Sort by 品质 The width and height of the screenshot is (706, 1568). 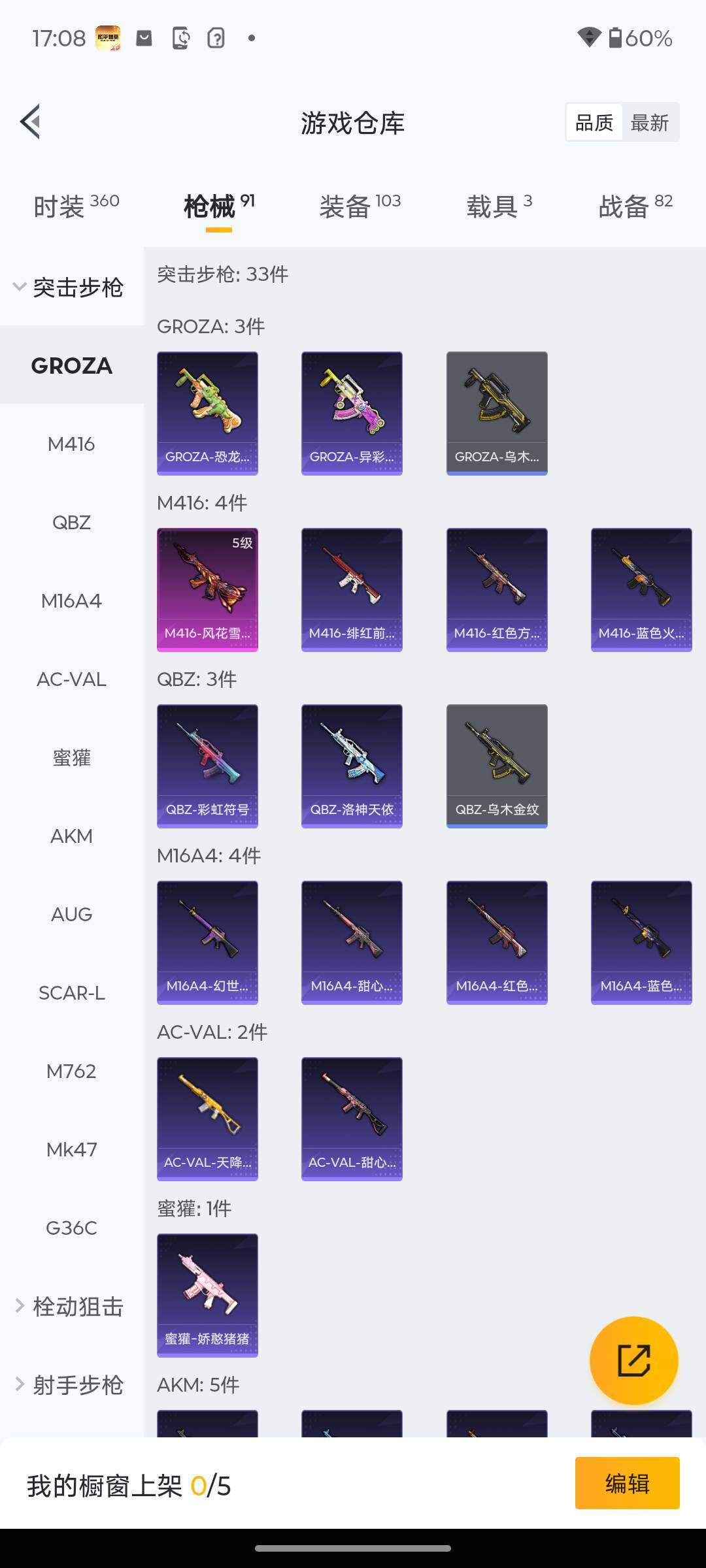[594, 122]
